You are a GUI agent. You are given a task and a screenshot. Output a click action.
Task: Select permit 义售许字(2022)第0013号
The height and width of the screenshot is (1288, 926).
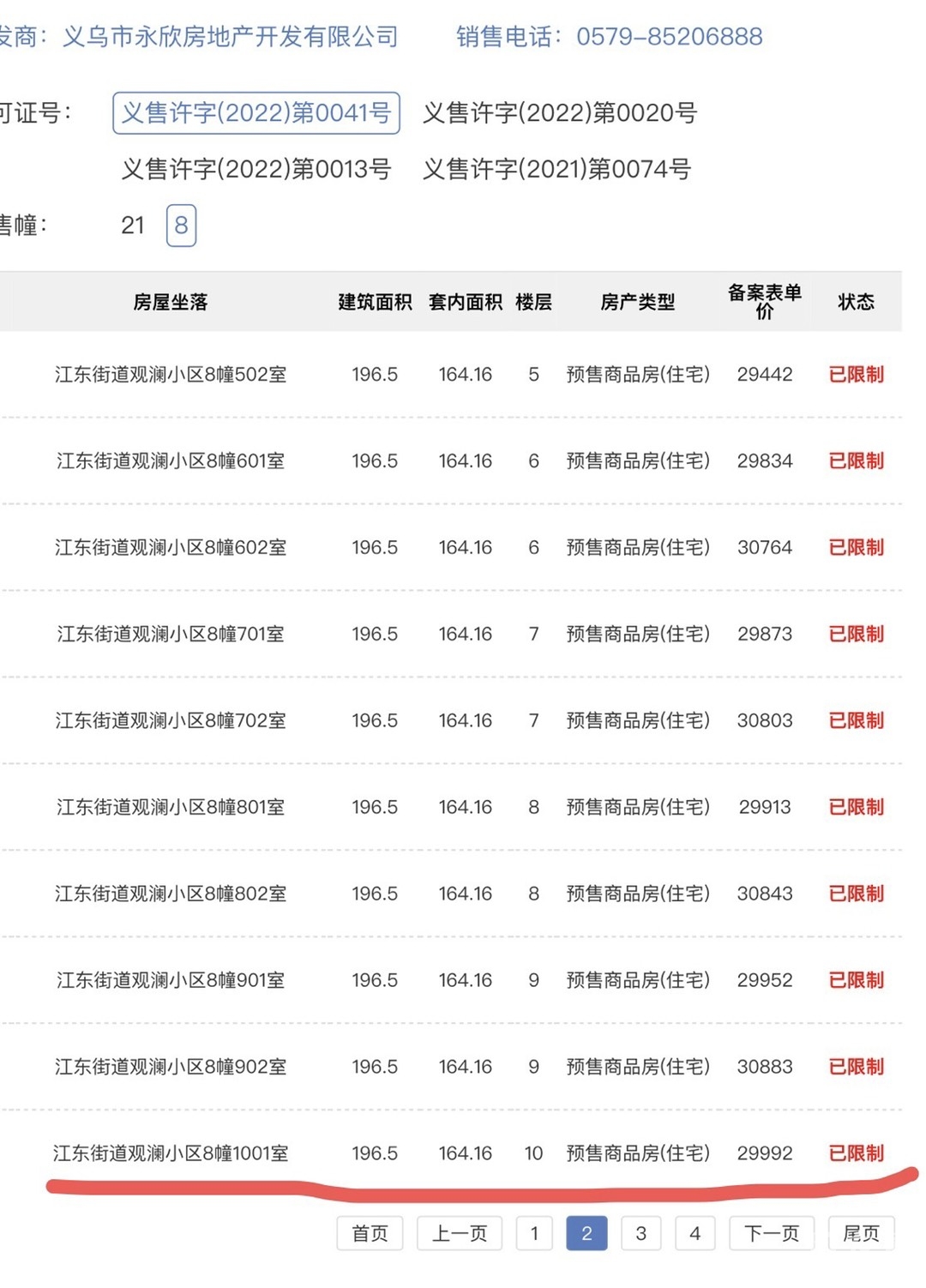[x=256, y=169]
